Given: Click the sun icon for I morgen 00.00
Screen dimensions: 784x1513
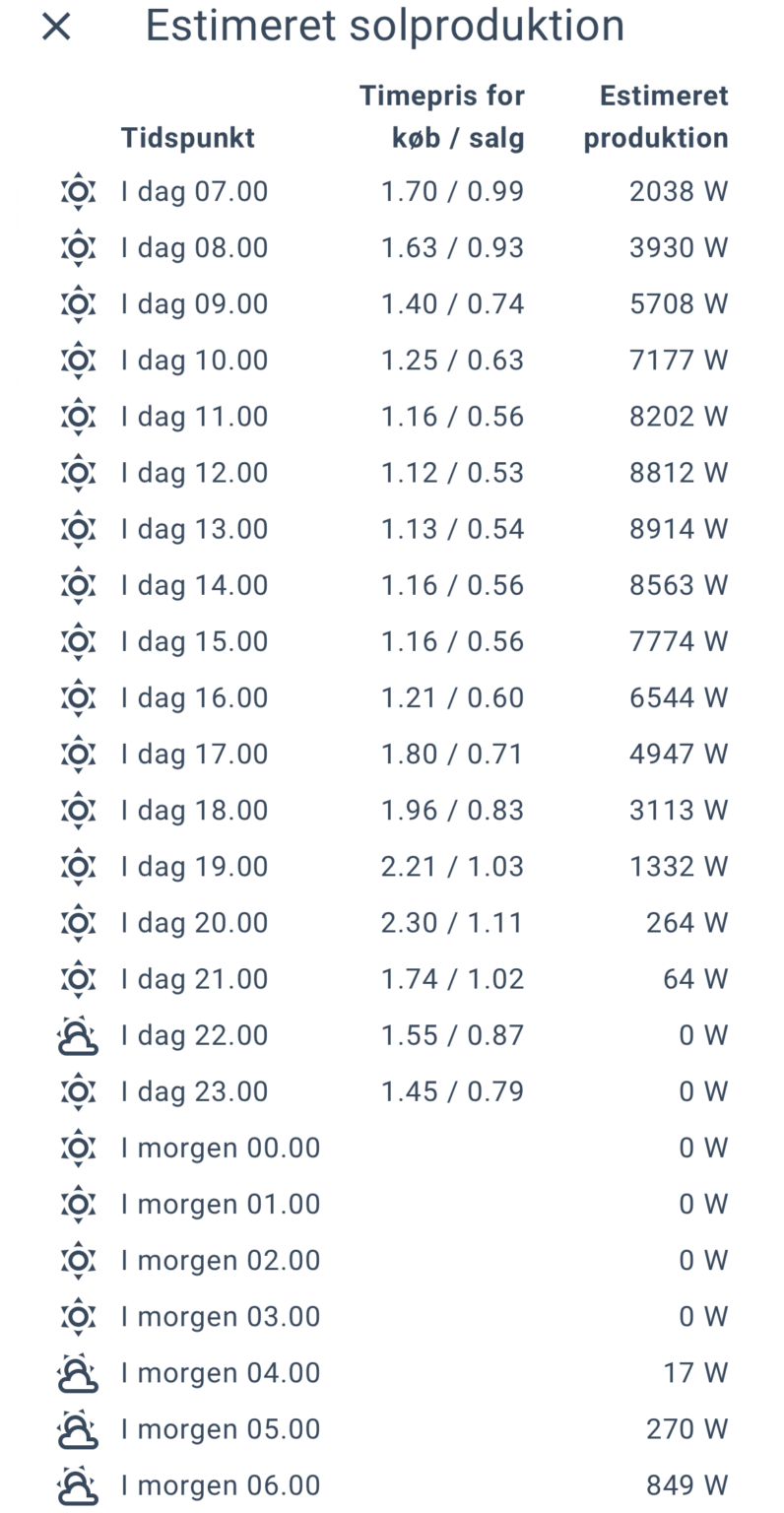Looking at the screenshot, I should coord(79,1148).
